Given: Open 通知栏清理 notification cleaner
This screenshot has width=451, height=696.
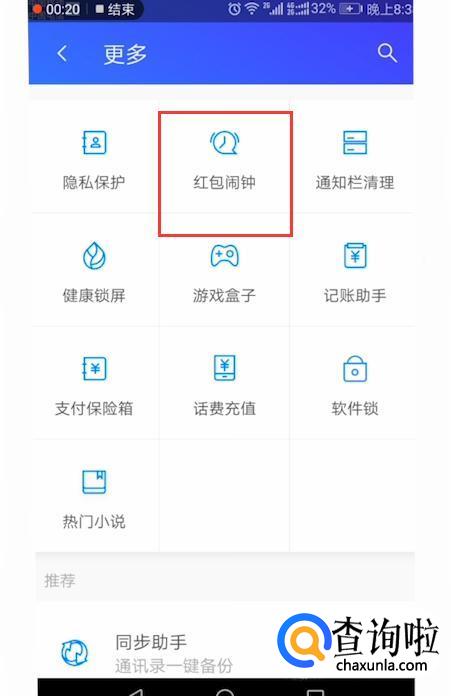Looking at the screenshot, I should (354, 160).
